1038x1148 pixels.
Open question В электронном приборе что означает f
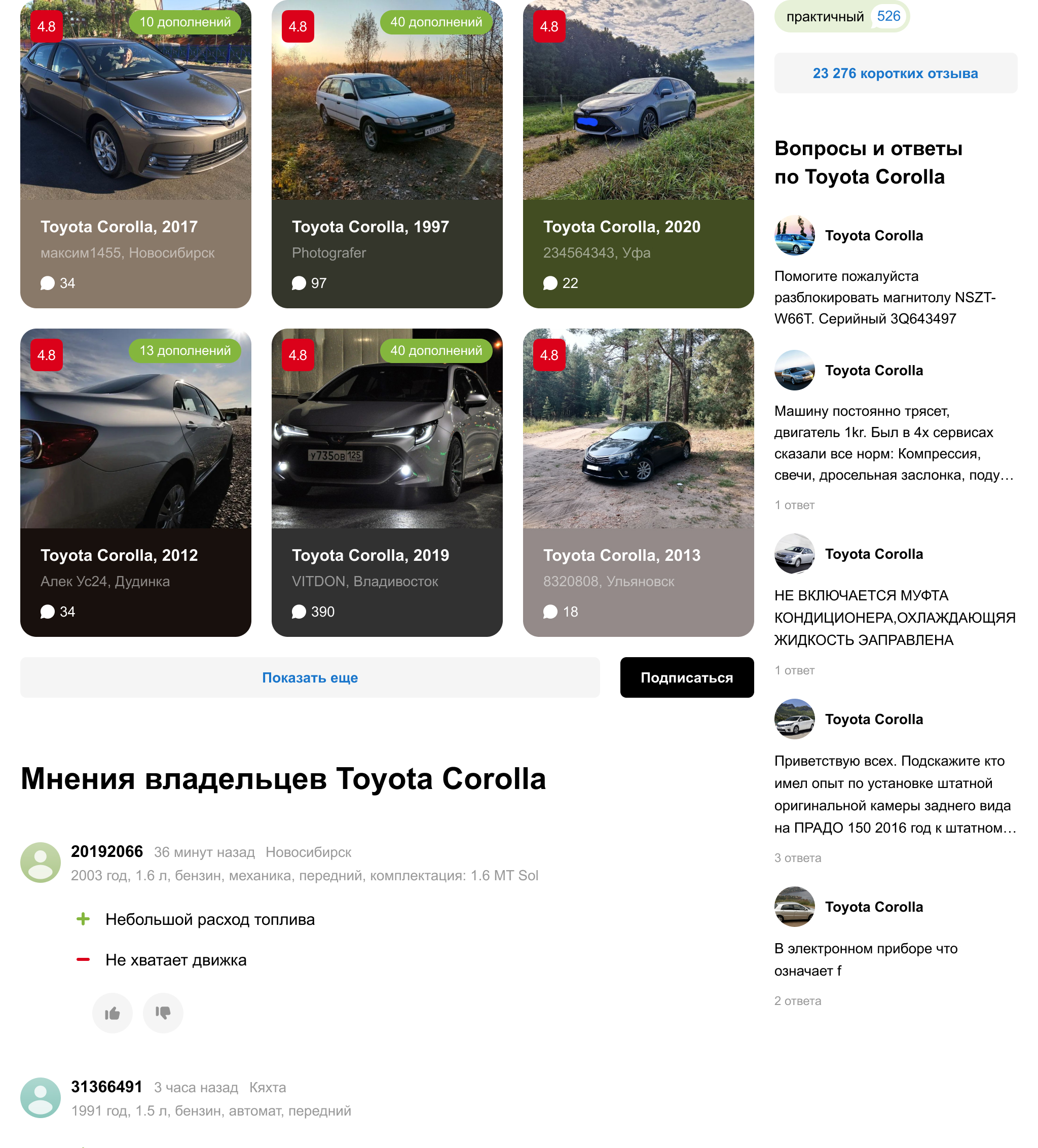(x=865, y=959)
